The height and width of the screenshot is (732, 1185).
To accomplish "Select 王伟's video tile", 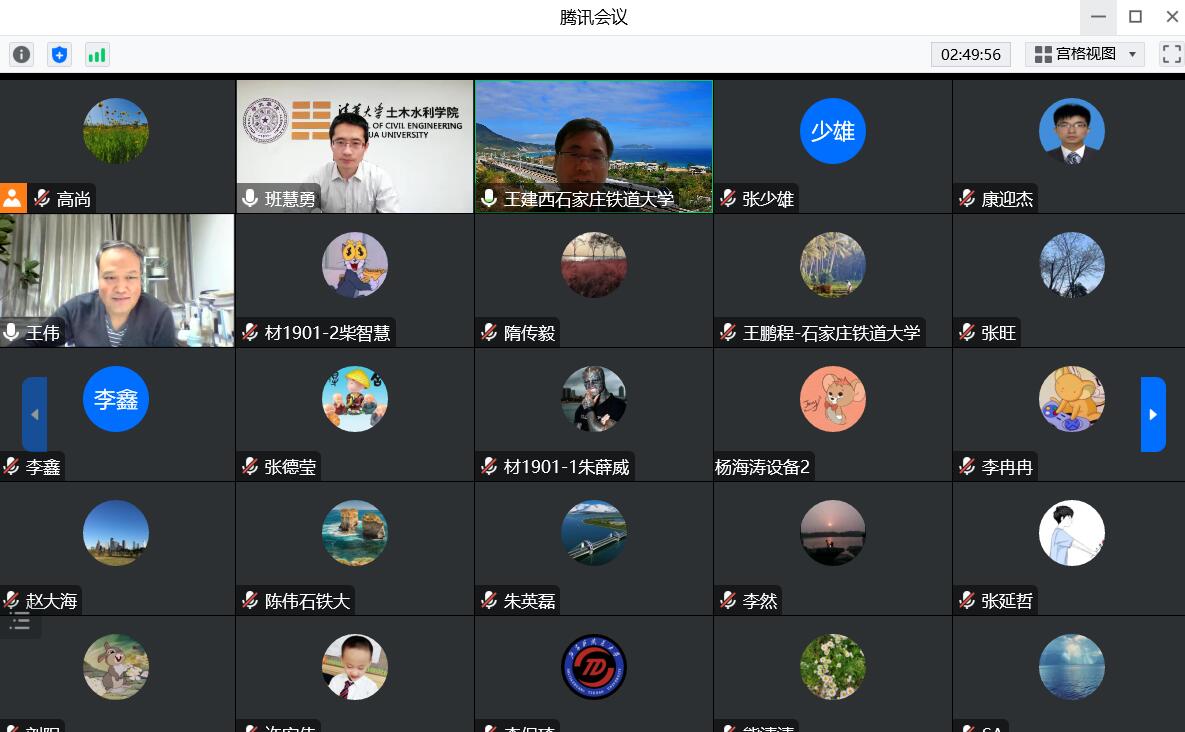I will click(117, 280).
